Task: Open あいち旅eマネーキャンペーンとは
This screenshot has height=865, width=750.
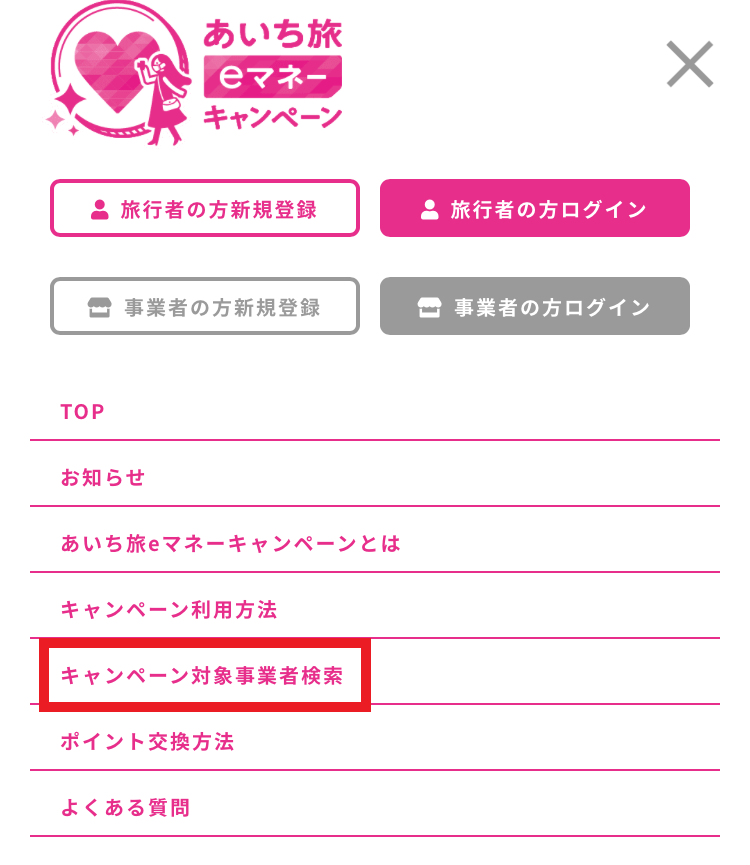Action: tap(231, 544)
